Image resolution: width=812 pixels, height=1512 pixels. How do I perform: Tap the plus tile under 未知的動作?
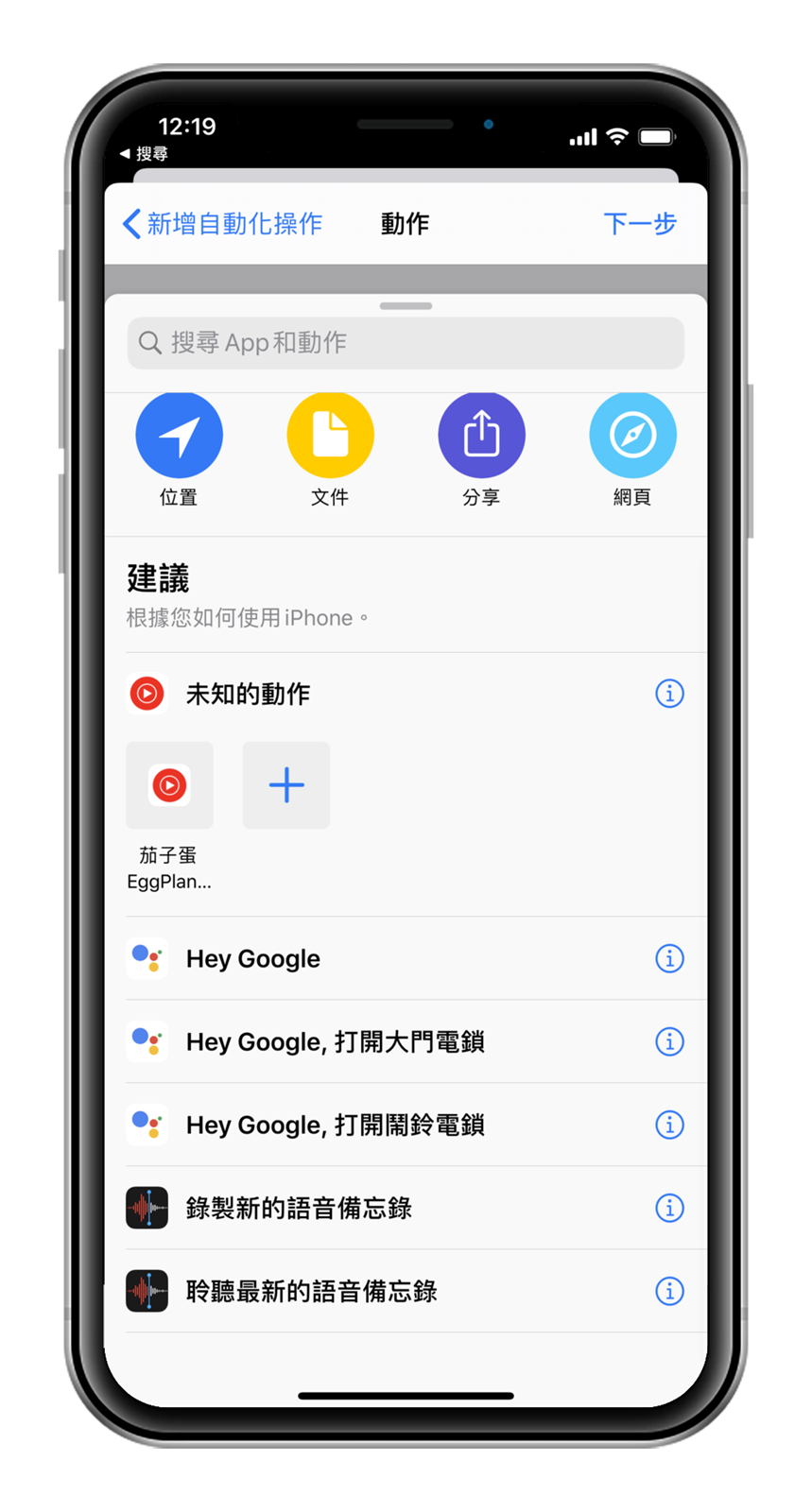[286, 785]
